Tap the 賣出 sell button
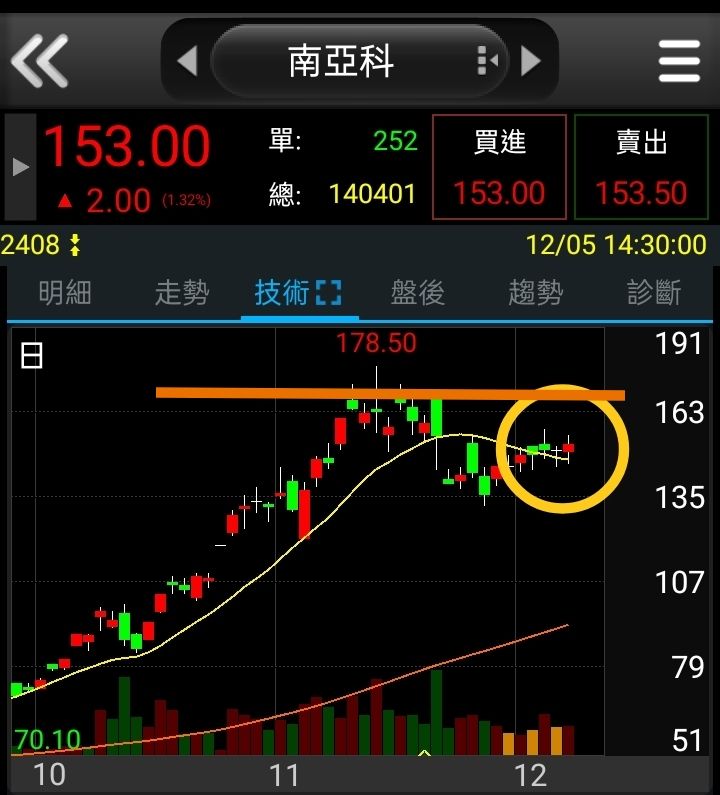Viewport: 720px width, 795px height. (x=641, y=167)
